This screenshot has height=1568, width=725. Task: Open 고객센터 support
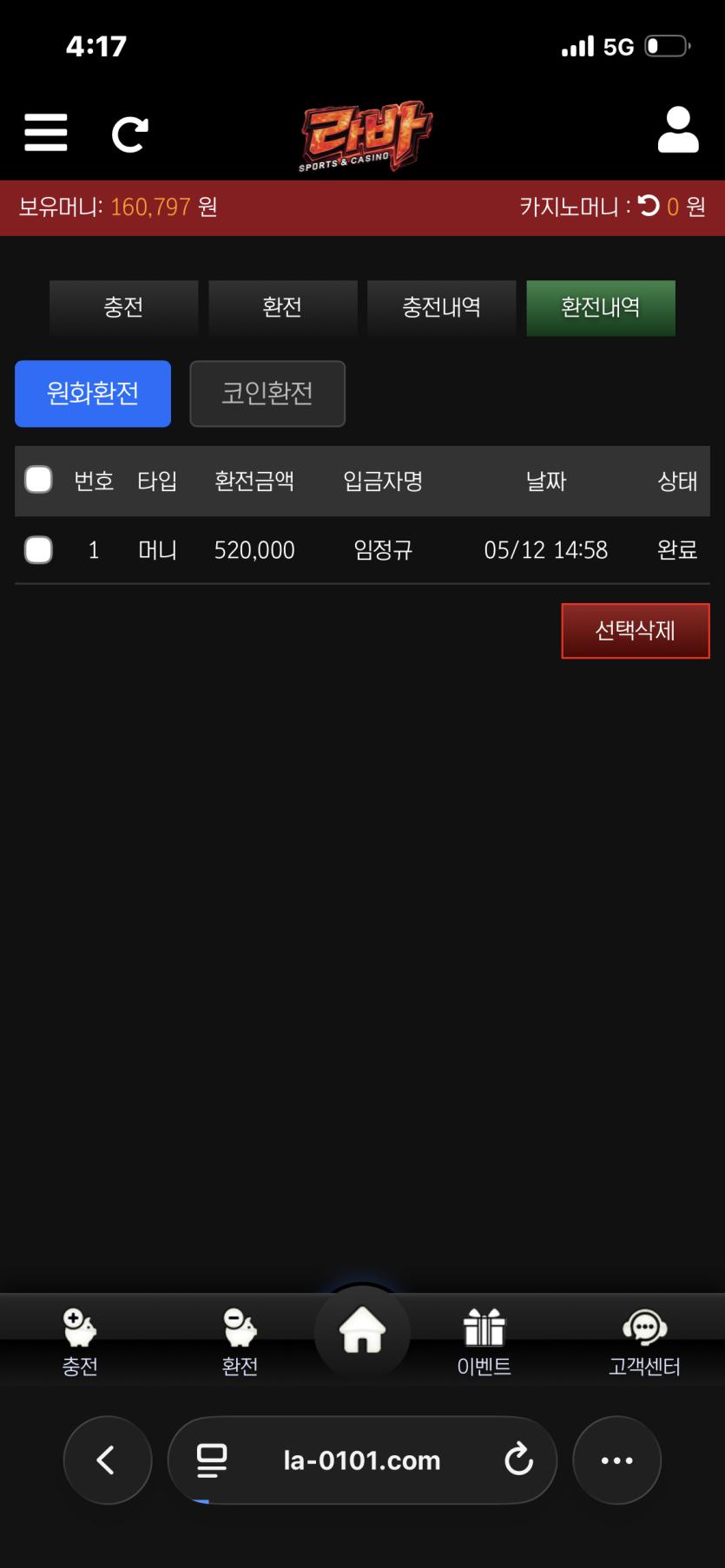click(x=644, y=1342)
